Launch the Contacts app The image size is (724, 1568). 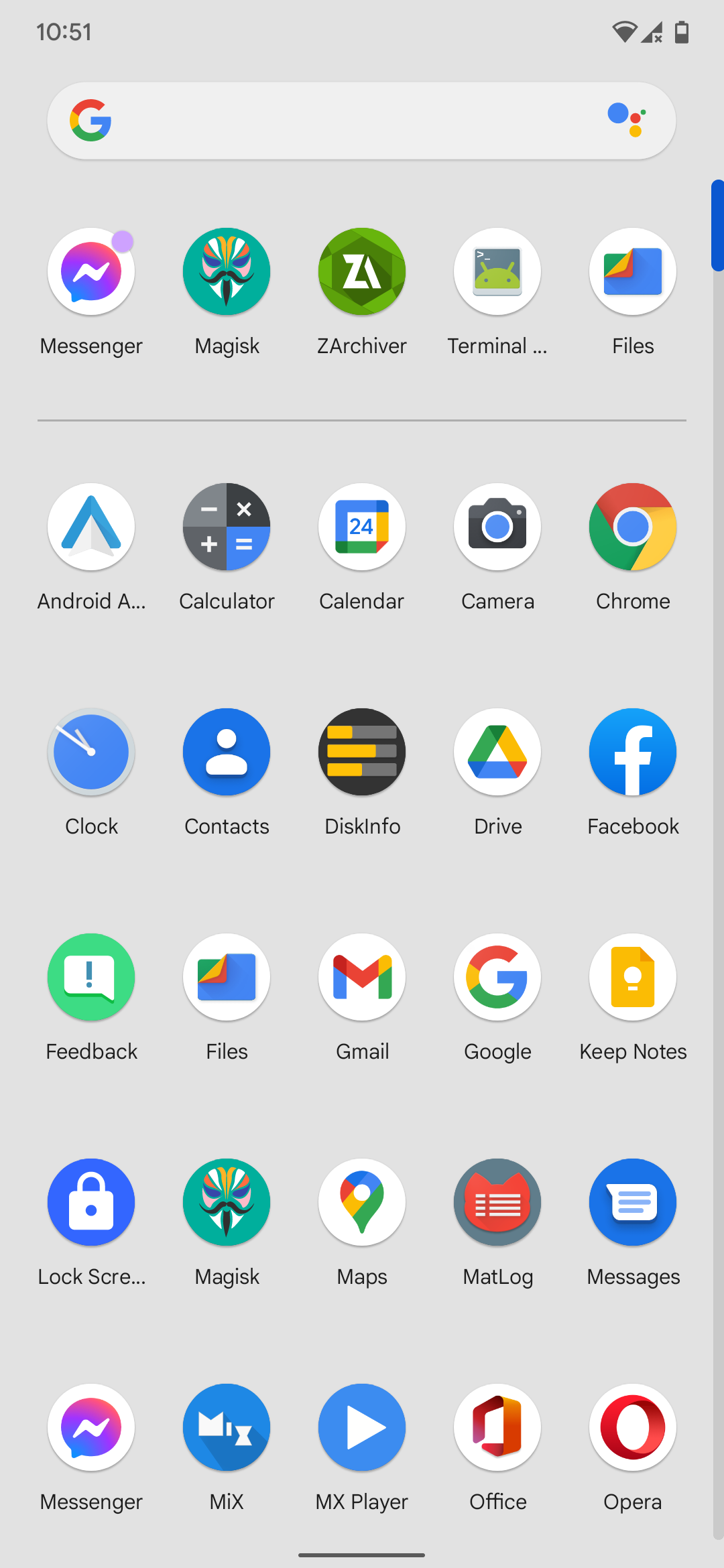click(x=227, y=753)
